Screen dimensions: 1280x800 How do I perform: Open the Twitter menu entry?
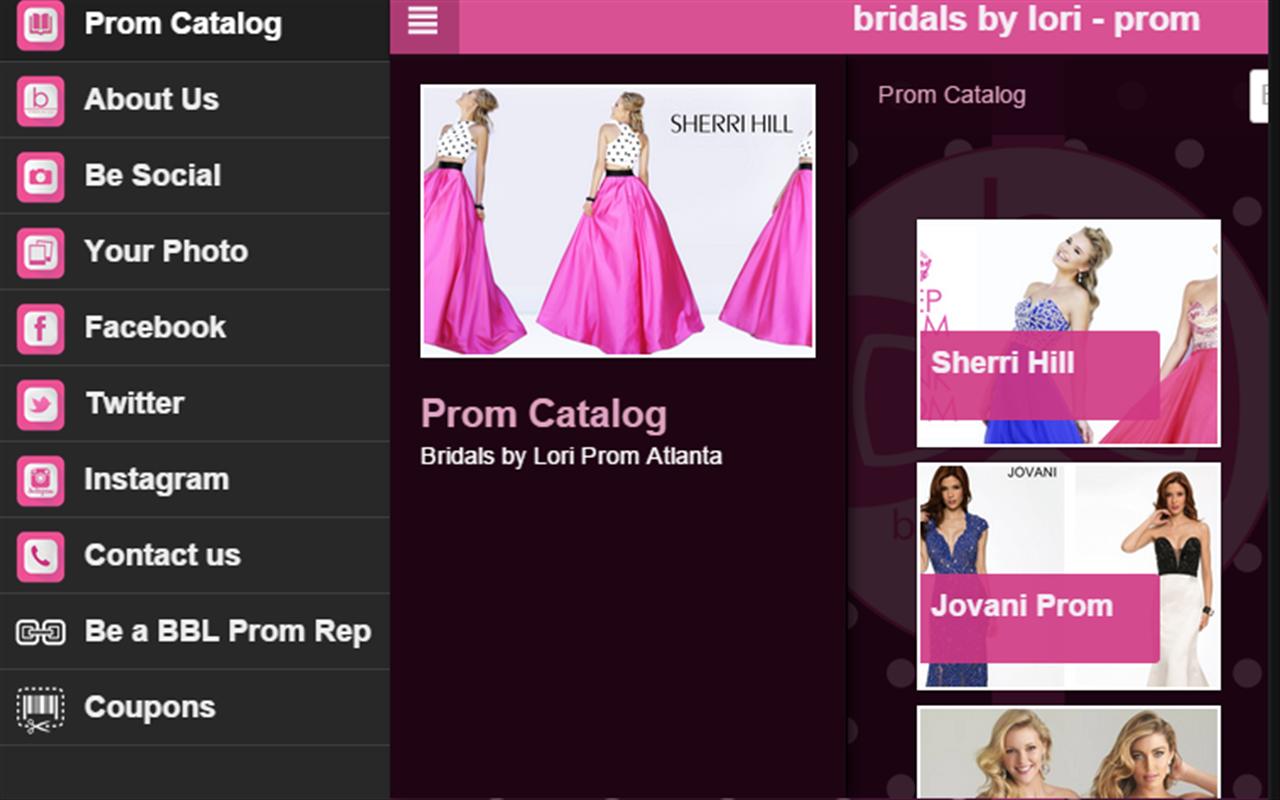(134, 403)
